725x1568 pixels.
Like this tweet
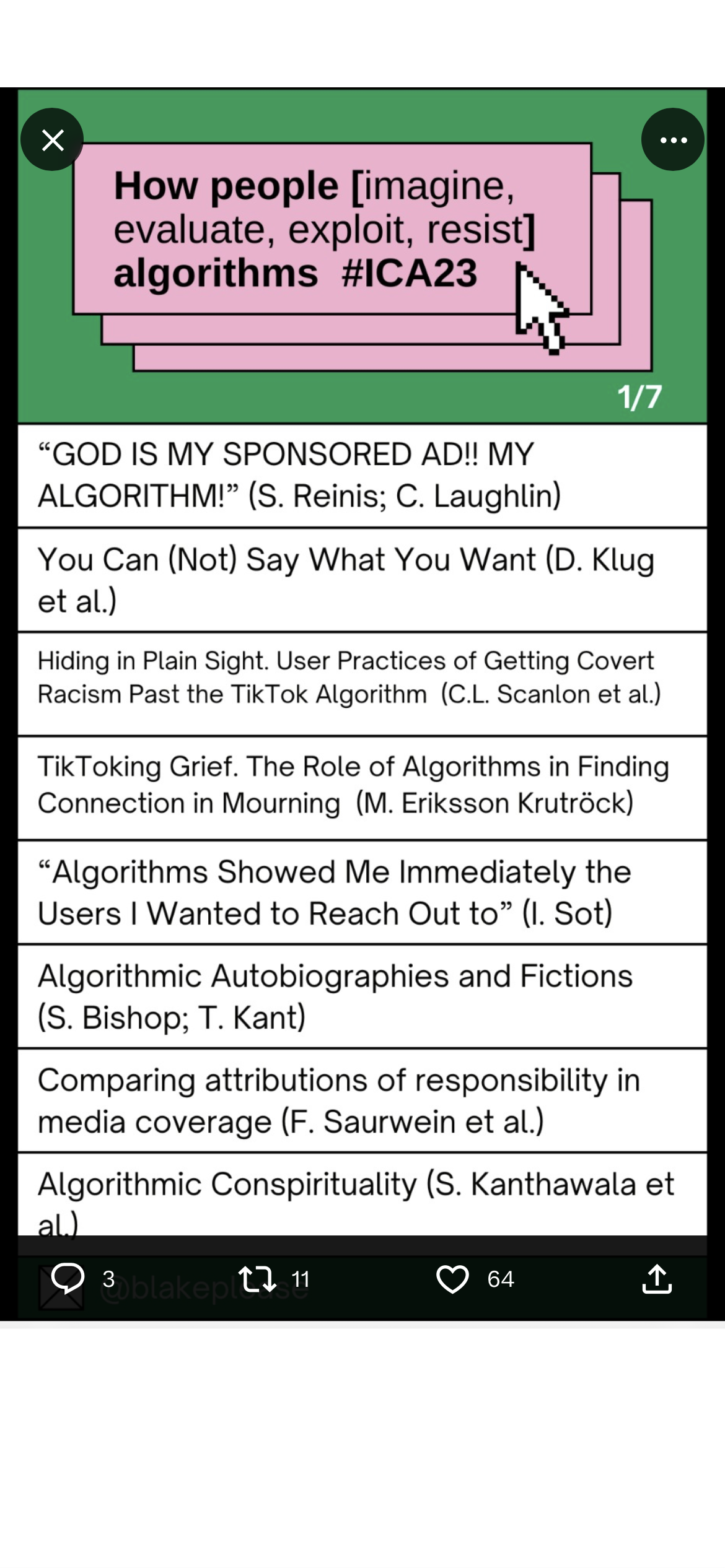(452, 1279)
